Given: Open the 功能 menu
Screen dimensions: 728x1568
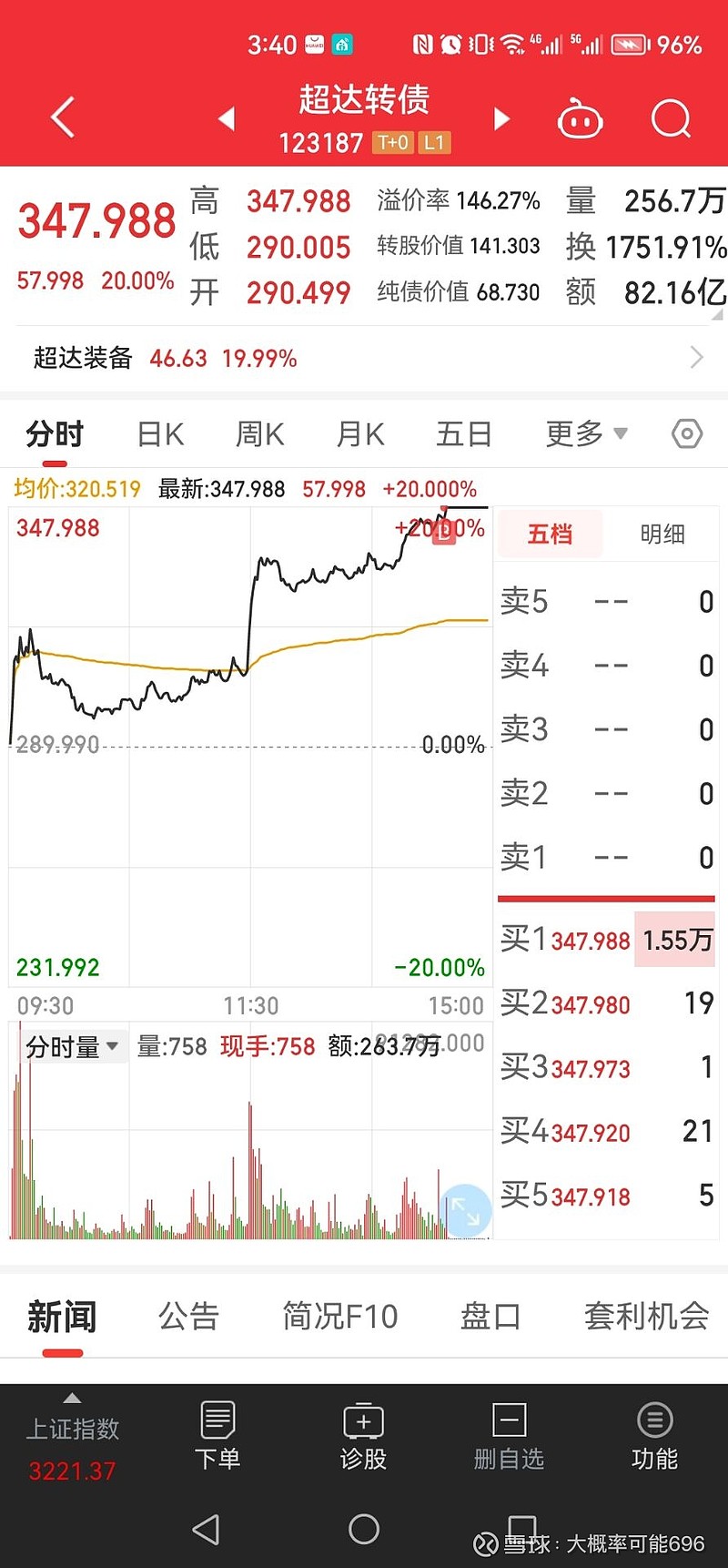Looking at the screenshot, I should [654, 1436].
